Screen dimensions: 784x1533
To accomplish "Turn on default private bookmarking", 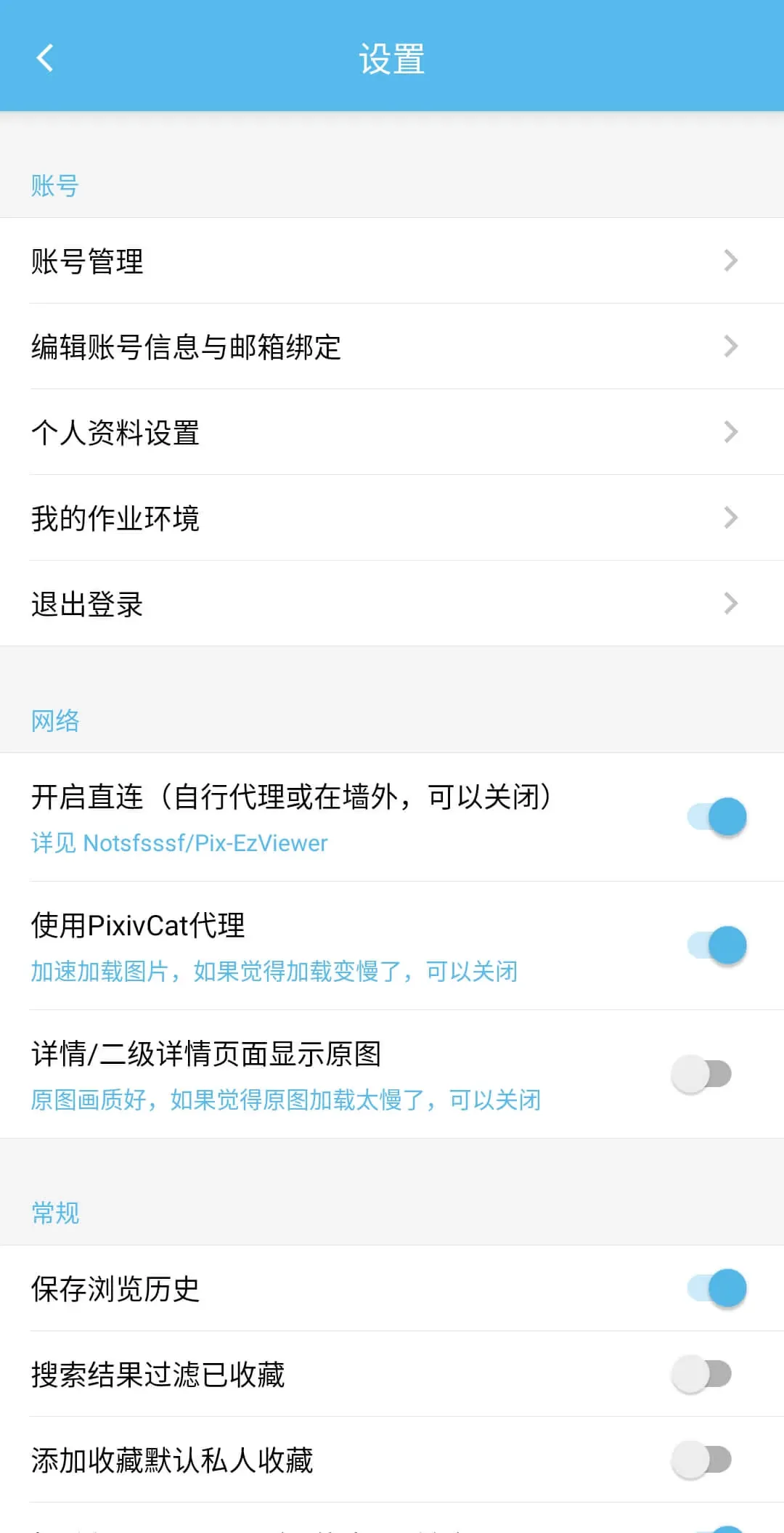I will 703,1460.
